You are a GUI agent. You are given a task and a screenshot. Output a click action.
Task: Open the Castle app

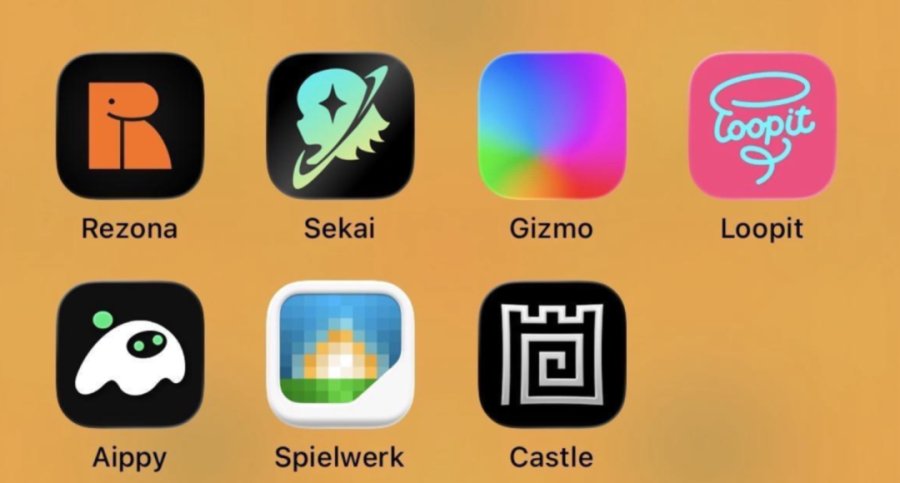tap(552, 354)
